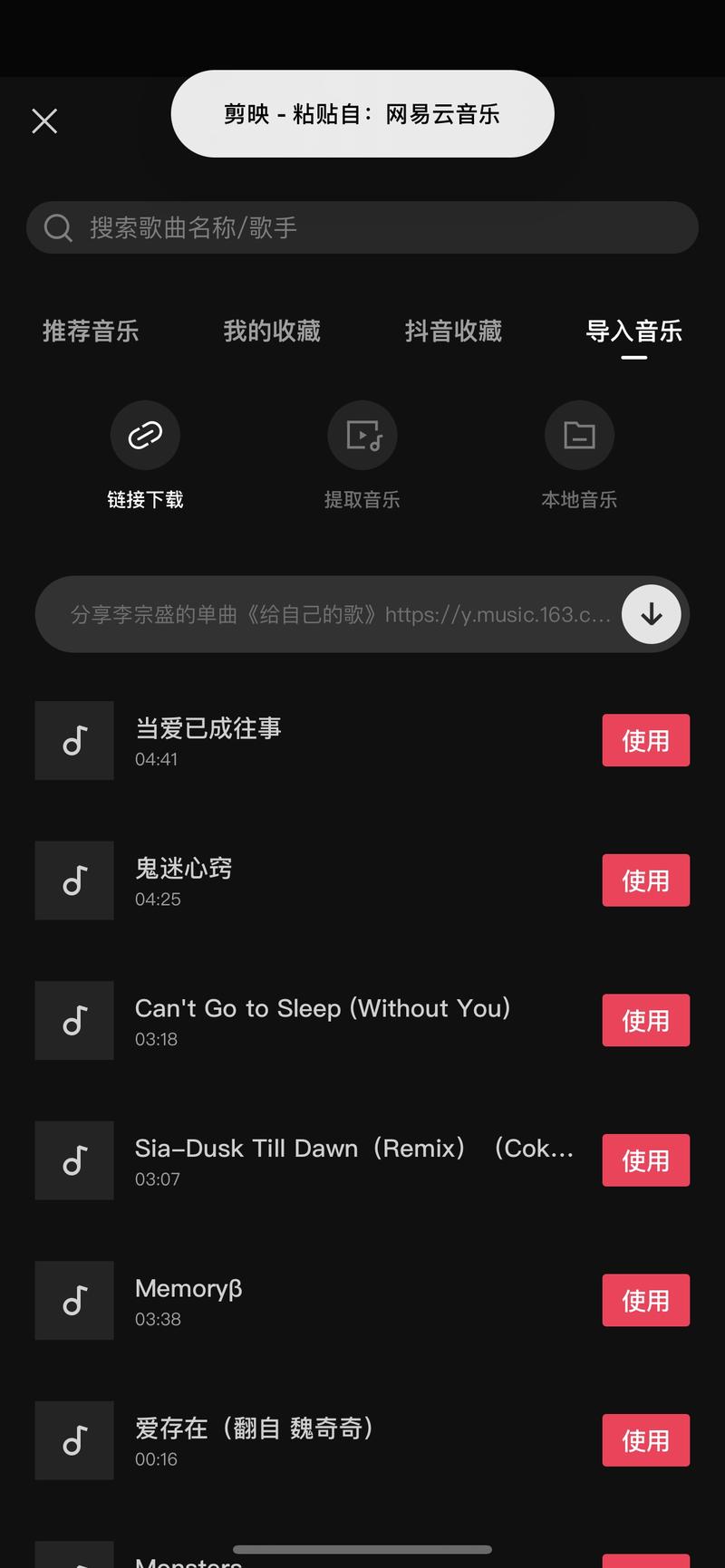Open the 本地音乐 local music browser
Screen dimensions: 725x1568
pos(579,435)
